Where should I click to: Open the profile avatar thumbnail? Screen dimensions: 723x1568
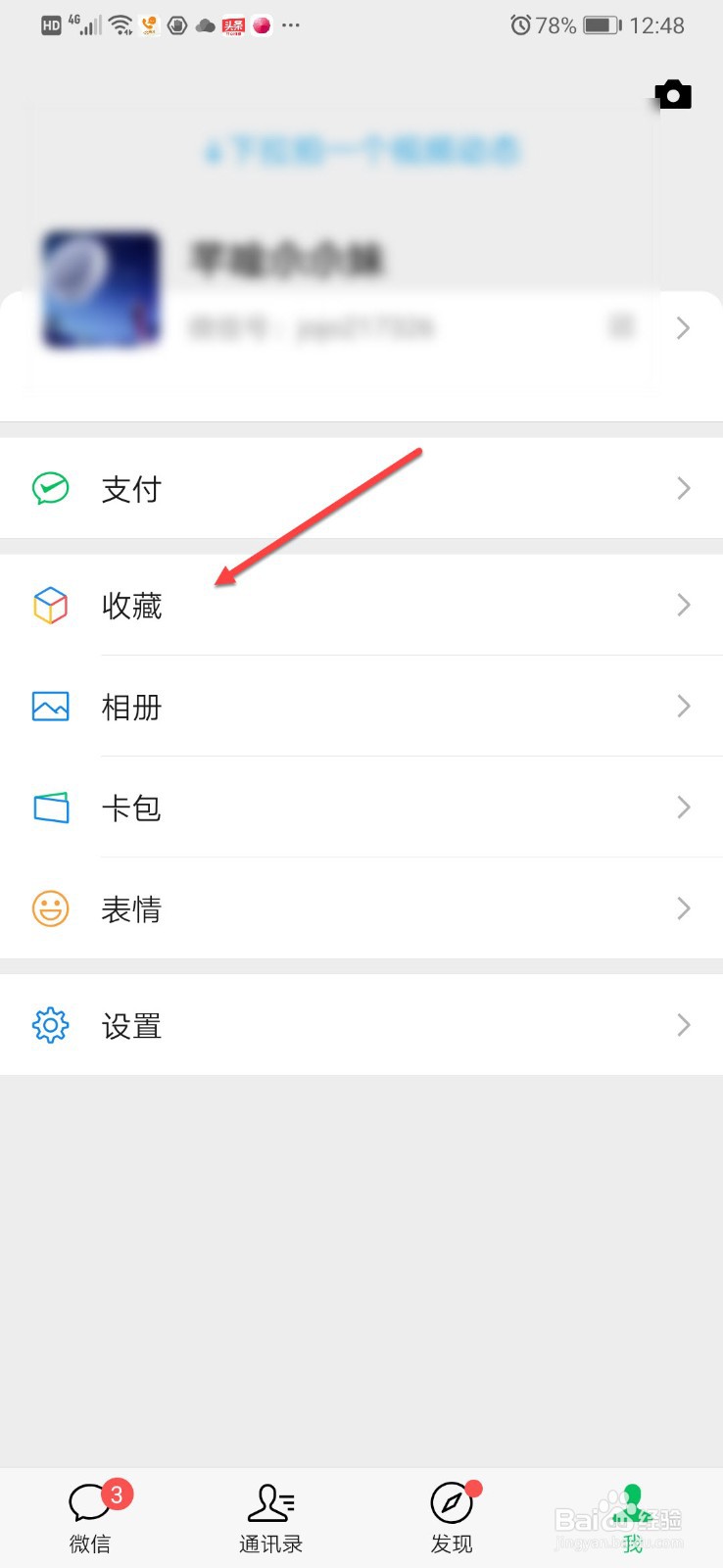point(101,290)
